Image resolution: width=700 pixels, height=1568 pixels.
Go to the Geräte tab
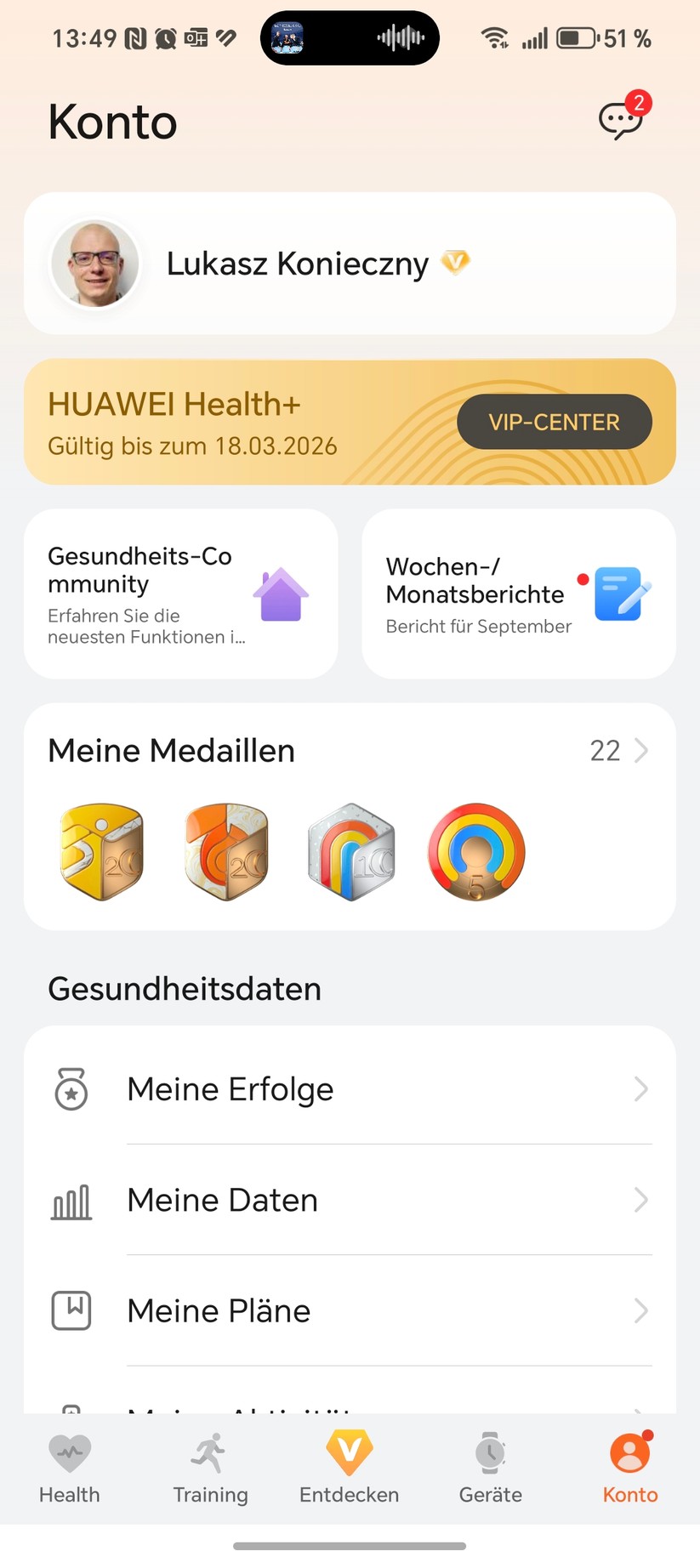click(490, 1468)
